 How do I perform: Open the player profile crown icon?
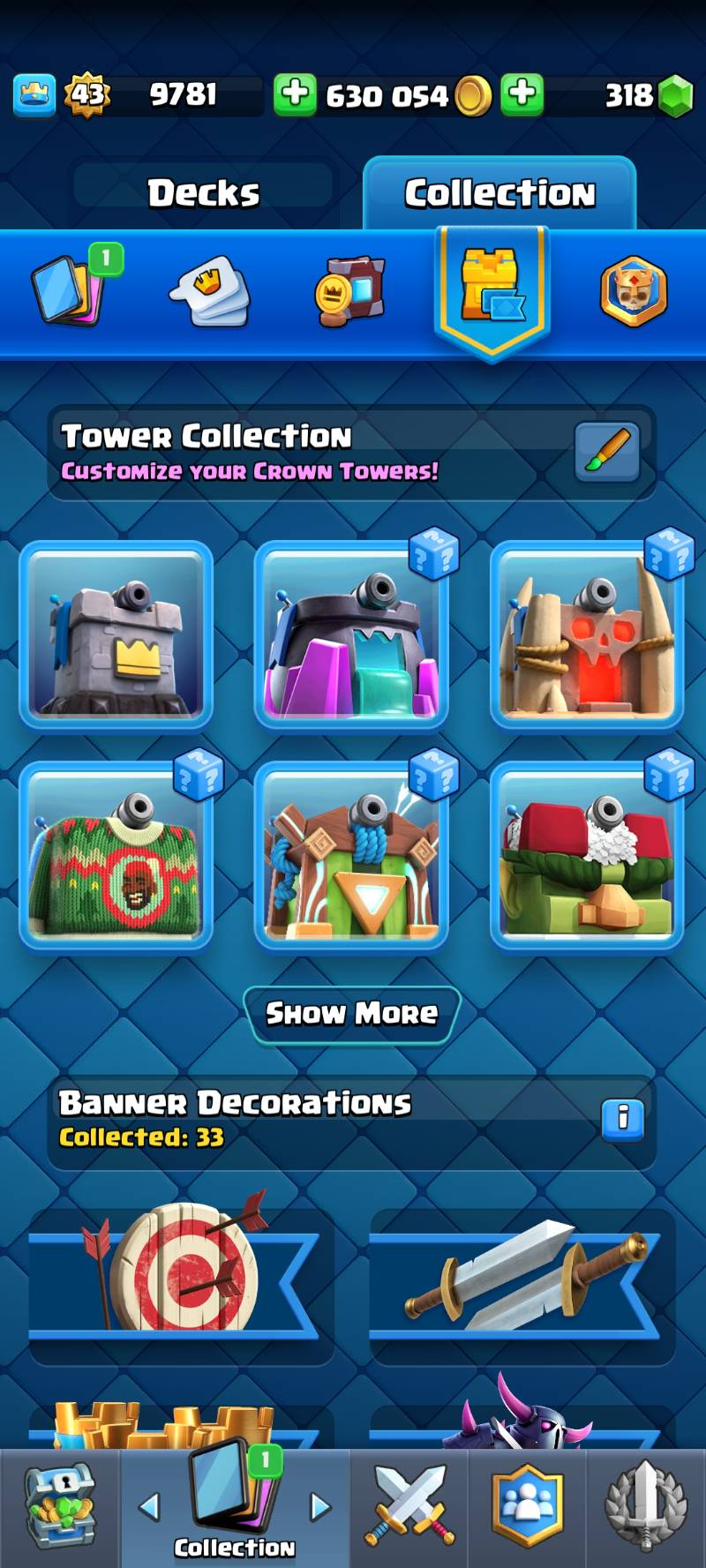coord(34,94)
